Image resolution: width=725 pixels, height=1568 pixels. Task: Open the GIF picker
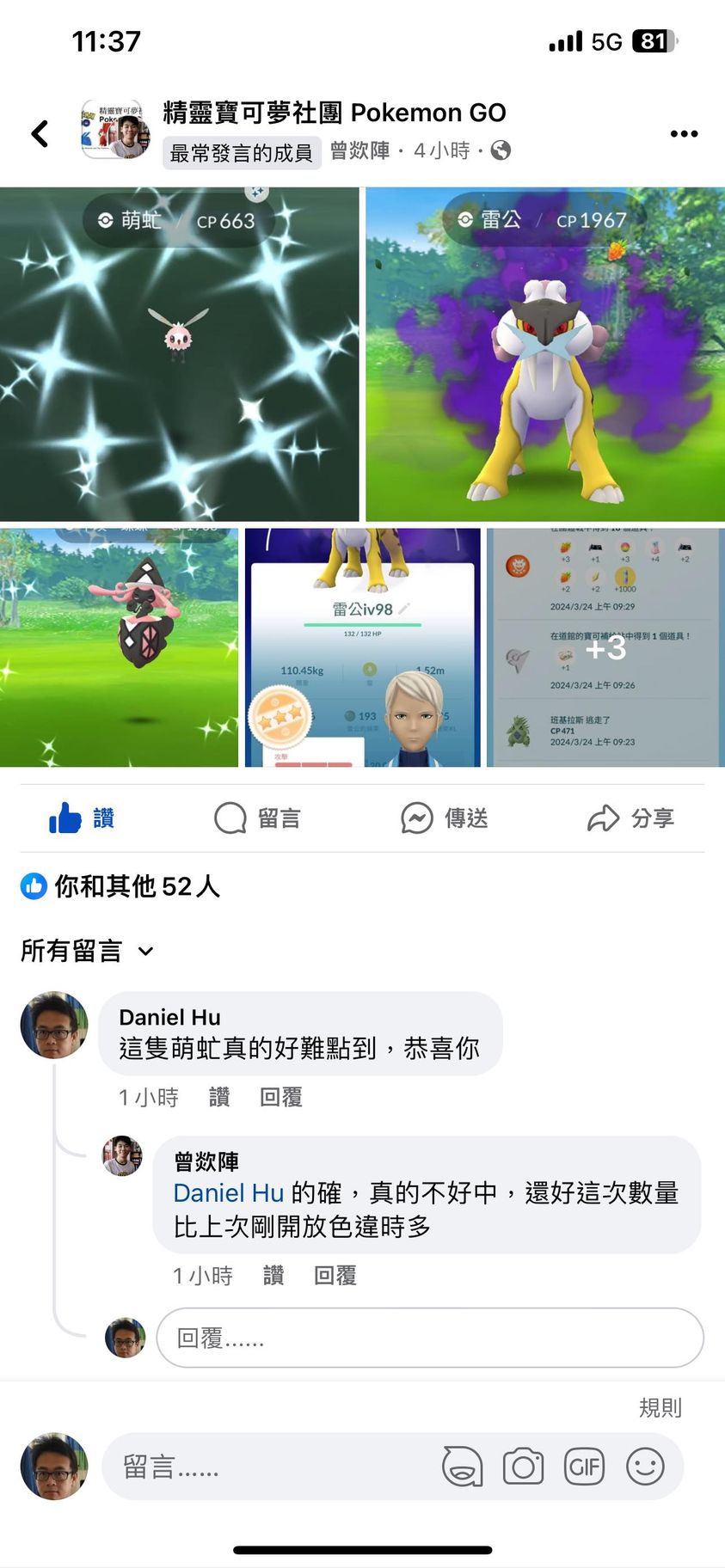pos(584,1467)
